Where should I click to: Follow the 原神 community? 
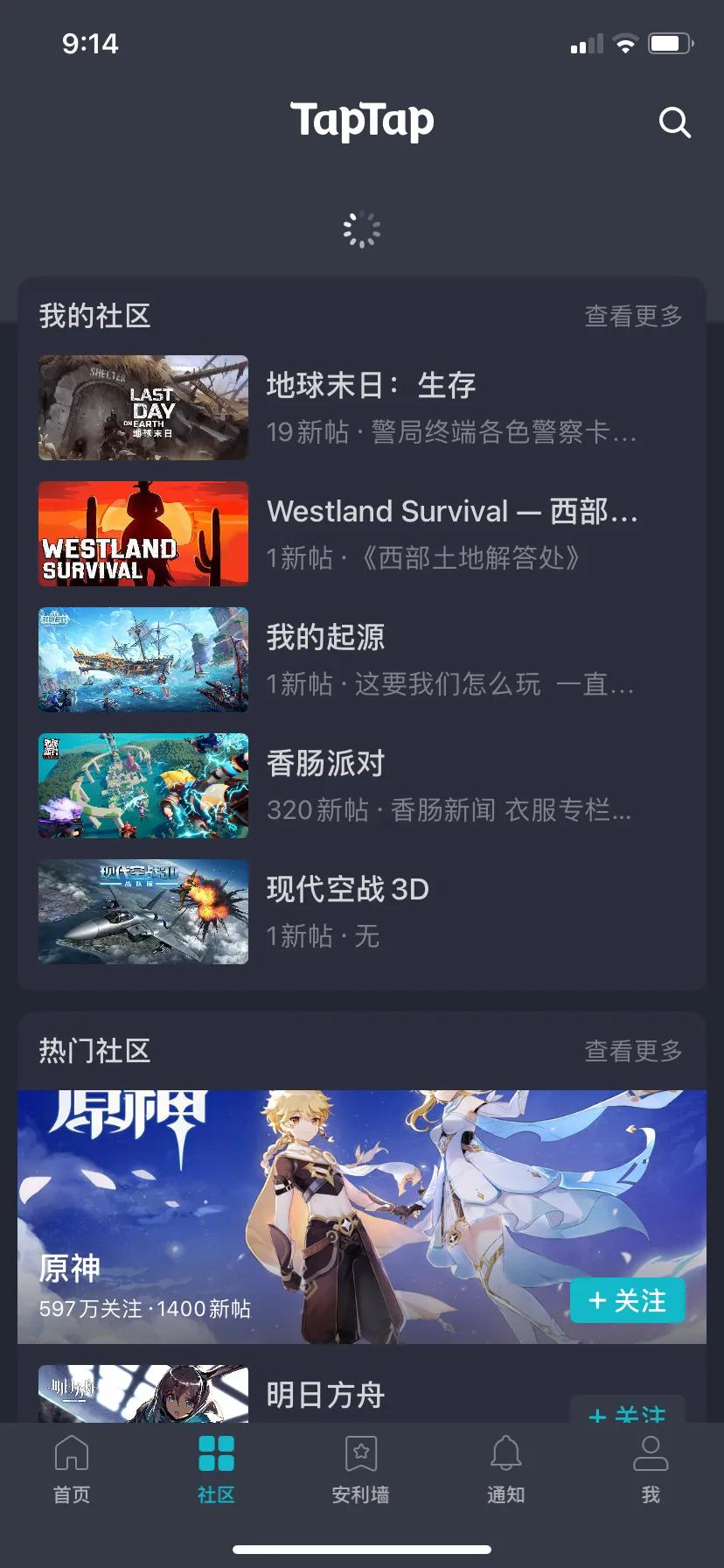pos(627,1301)
